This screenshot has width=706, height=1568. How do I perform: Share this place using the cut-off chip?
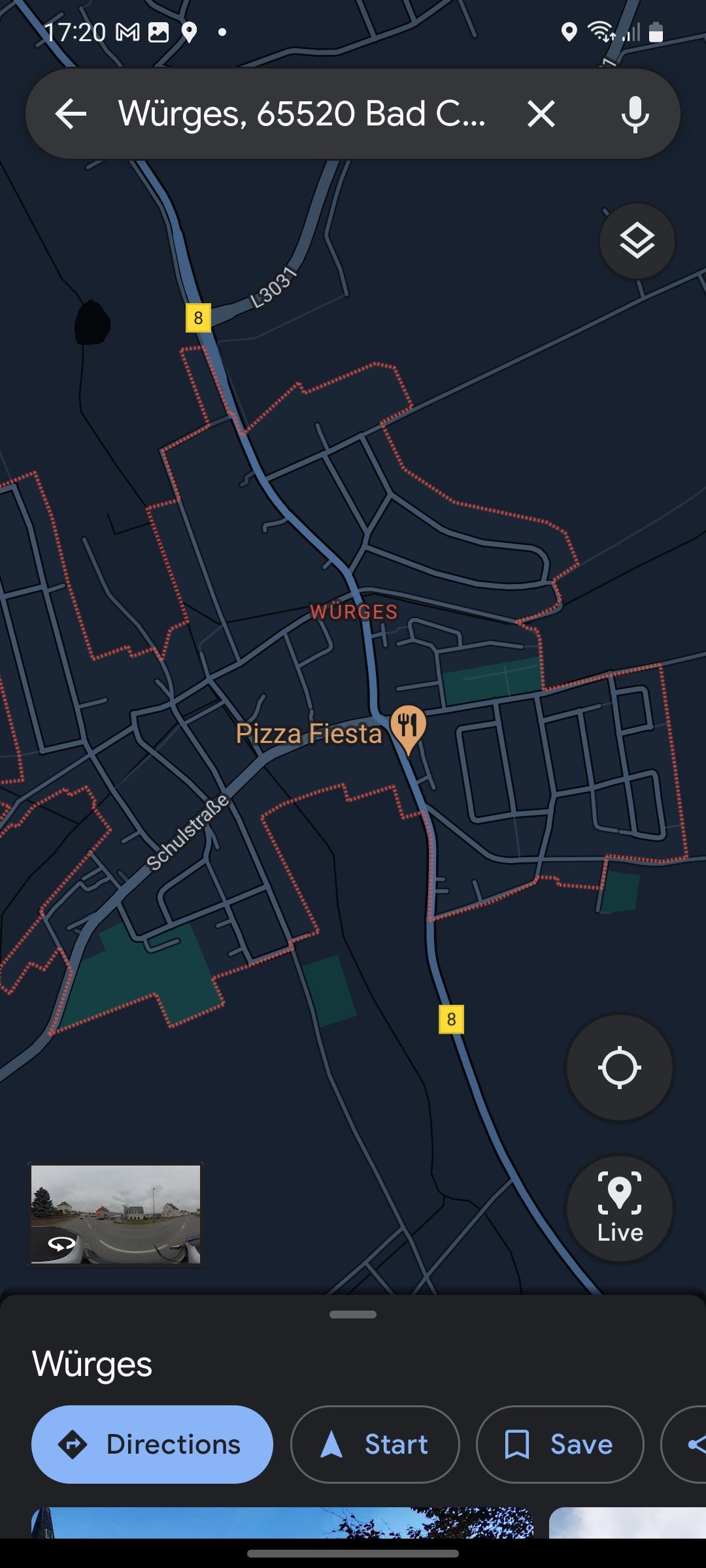pyautogui.click(x=684, y=1444)
